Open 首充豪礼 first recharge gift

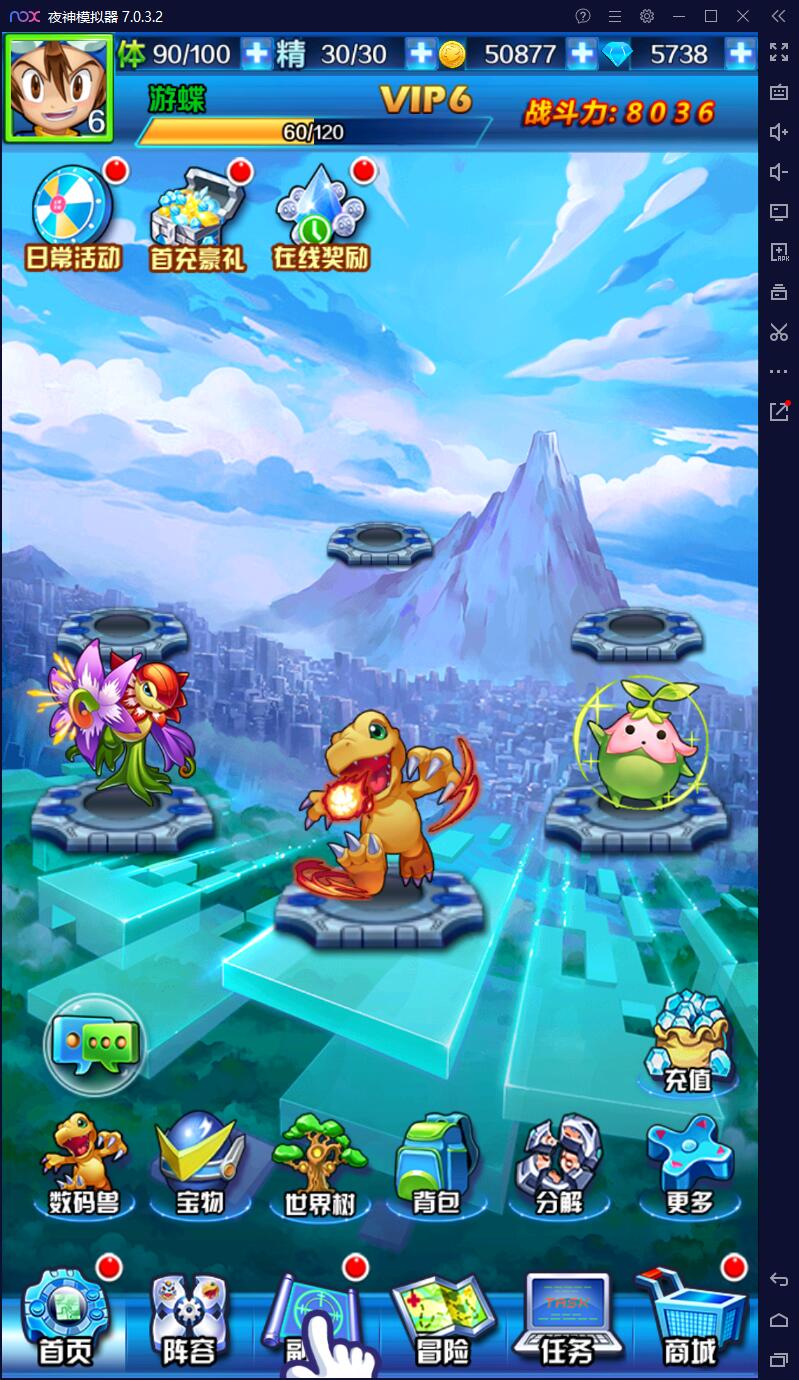tap(197, 217)
